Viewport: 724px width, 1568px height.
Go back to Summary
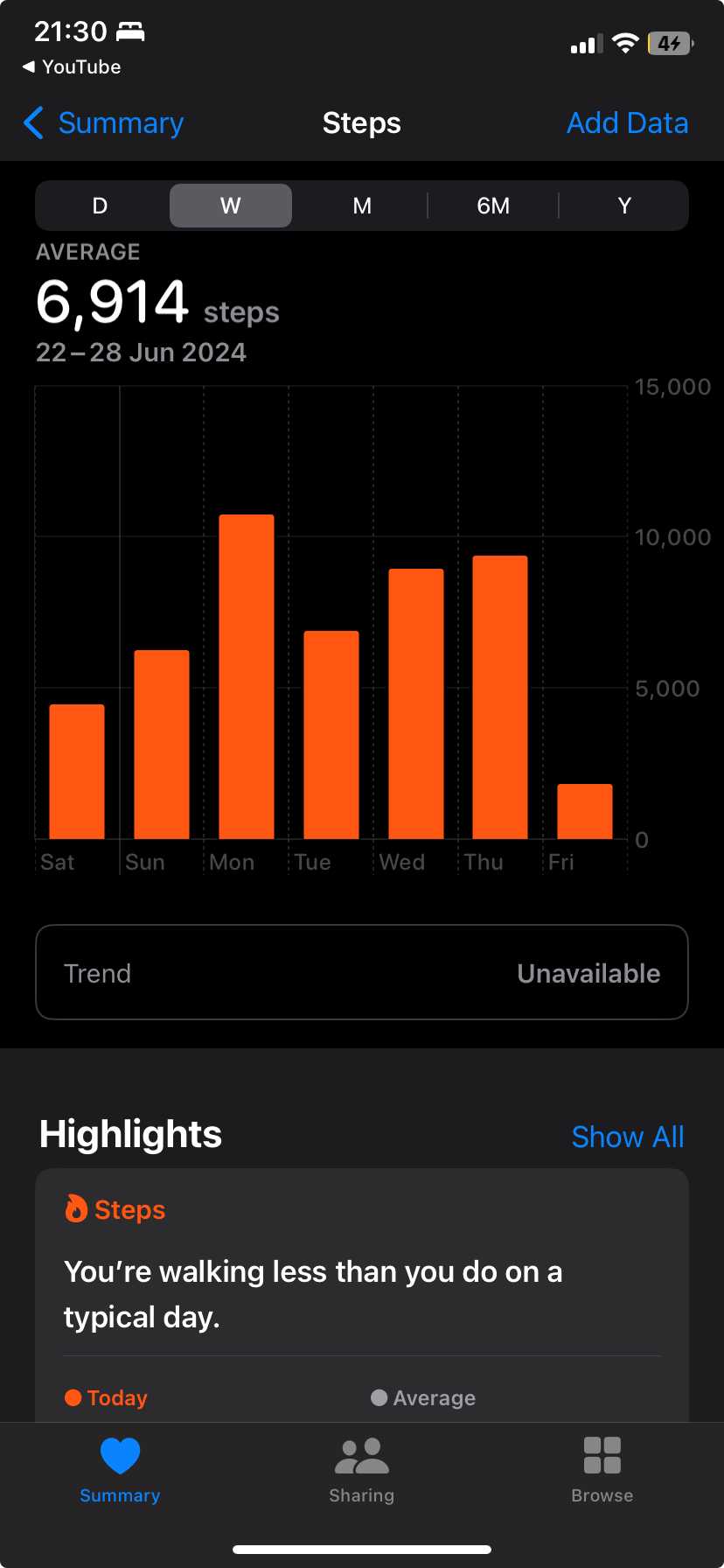[x=104, y=123]
